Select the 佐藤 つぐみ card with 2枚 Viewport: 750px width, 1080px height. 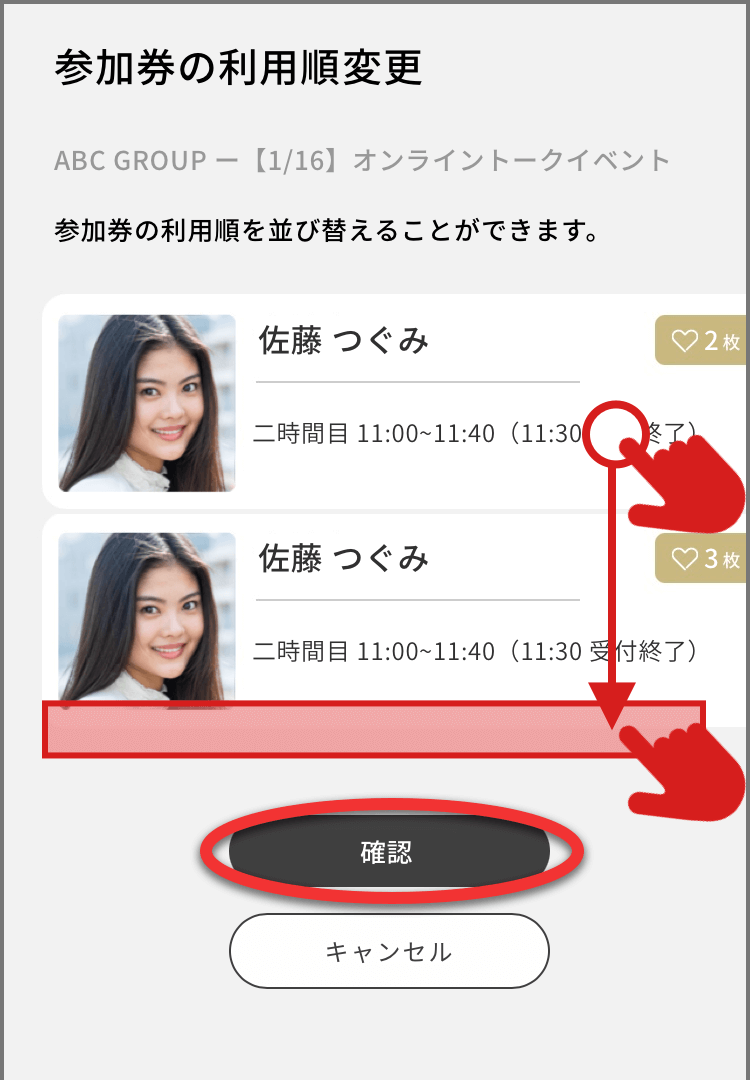[400, 400]
